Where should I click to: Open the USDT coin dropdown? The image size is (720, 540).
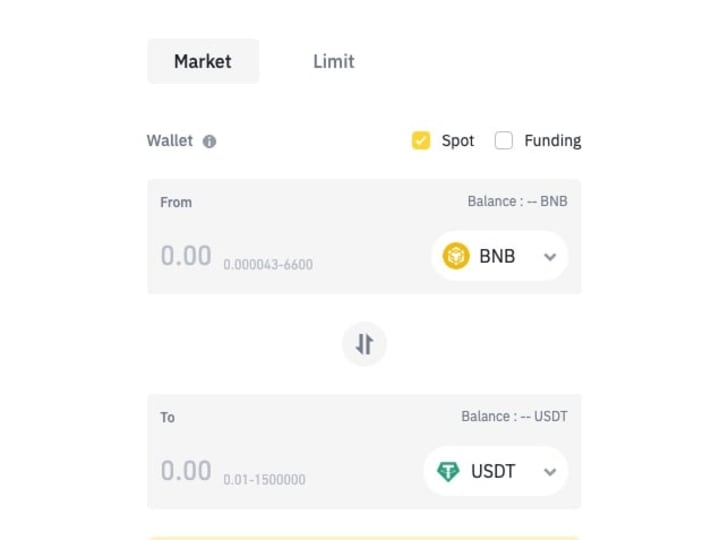click(x=495, y=471)
